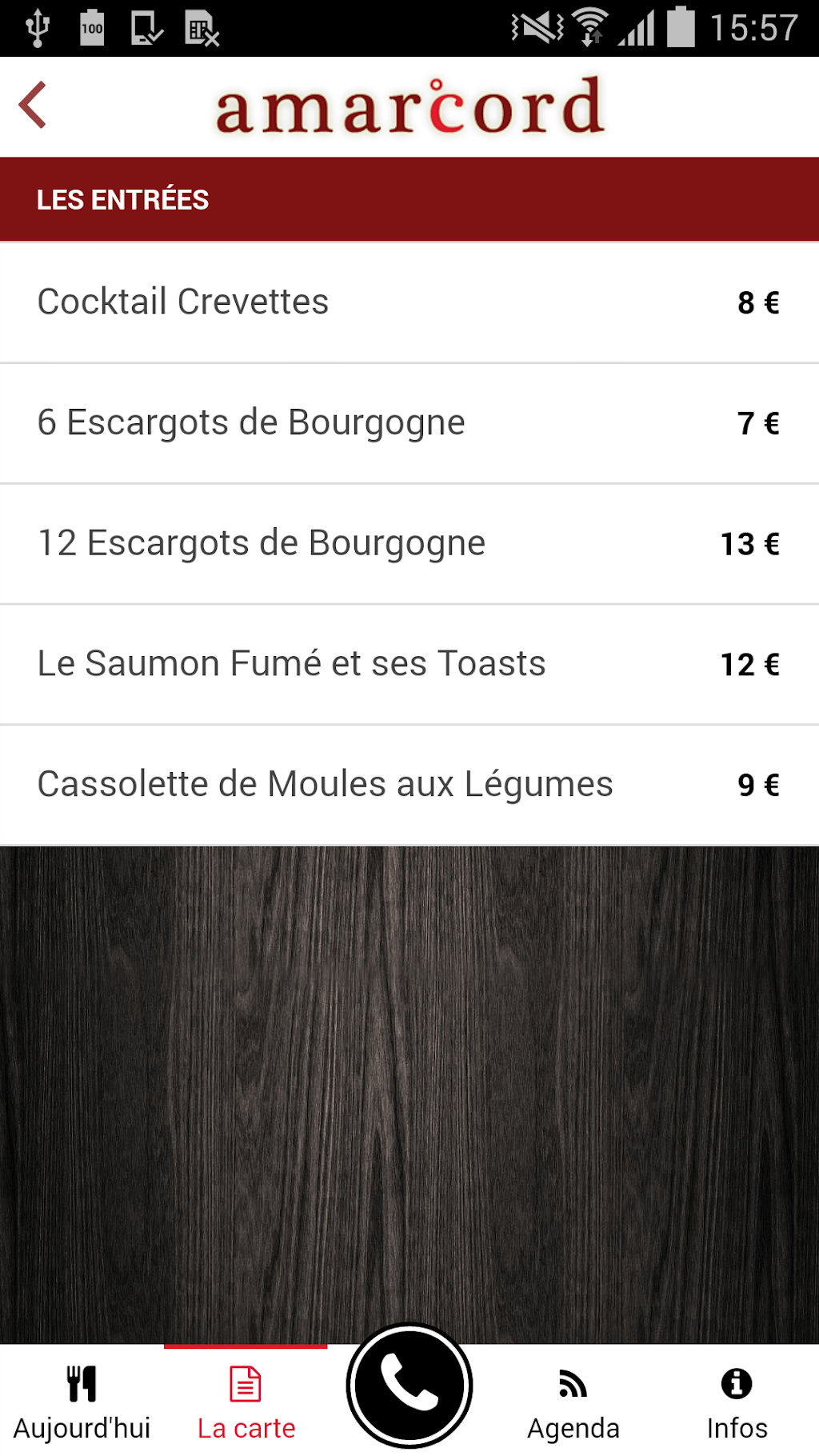
Task: Select 6 Escargots de Bourgogne
Action: point(409,423)
